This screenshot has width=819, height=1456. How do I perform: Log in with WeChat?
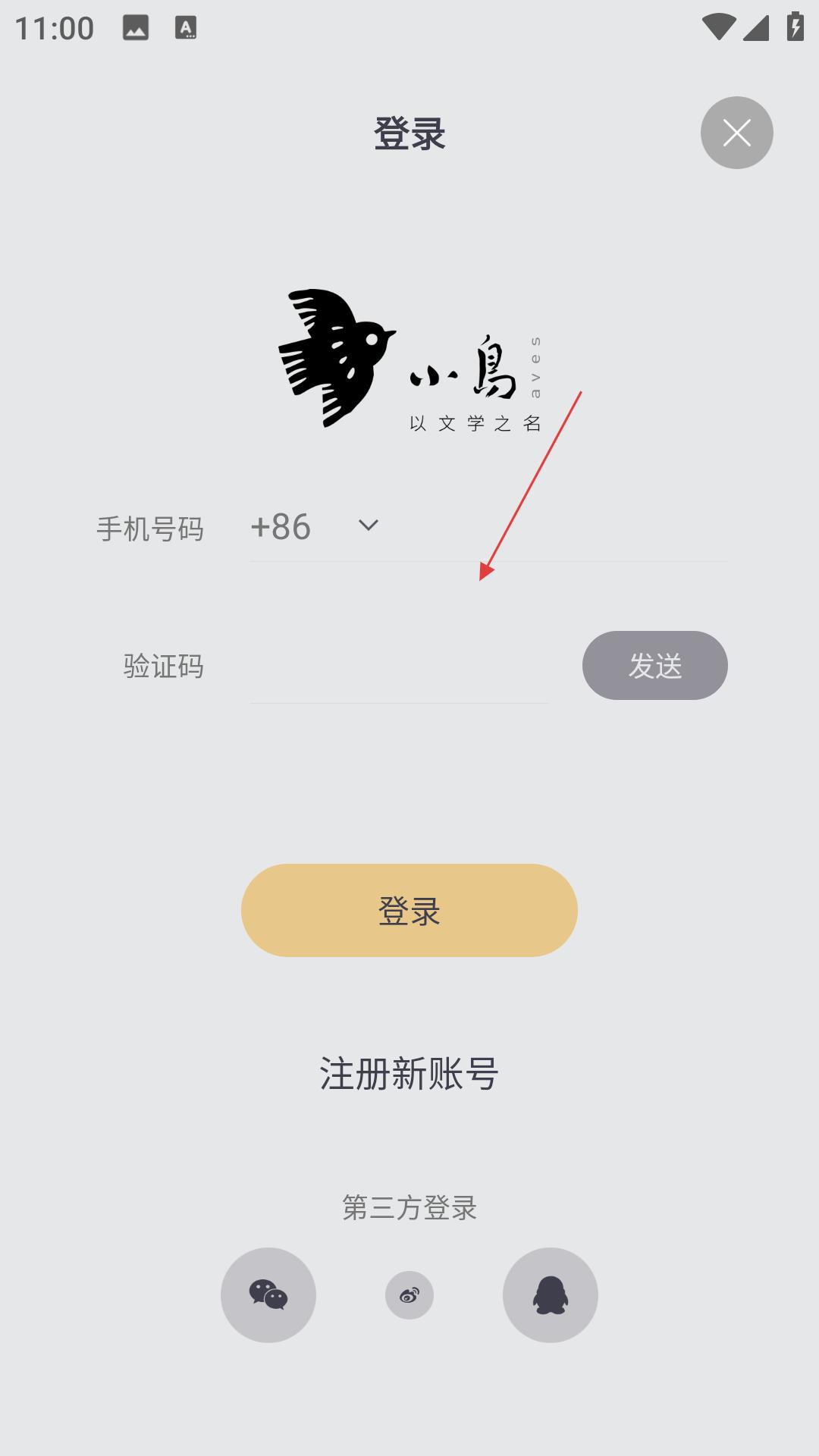click(x=268, y=1294)
